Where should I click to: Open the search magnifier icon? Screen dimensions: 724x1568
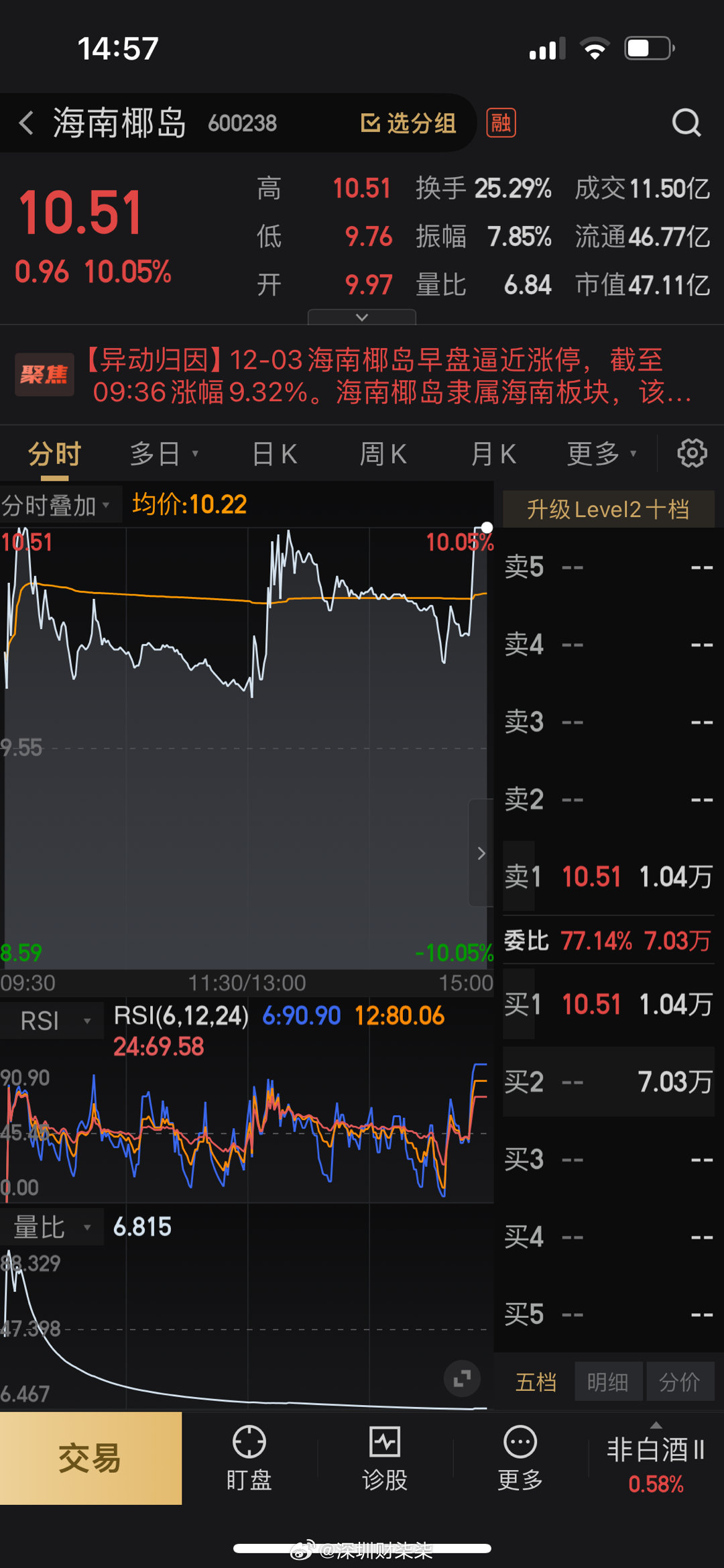tap(686, 123)
